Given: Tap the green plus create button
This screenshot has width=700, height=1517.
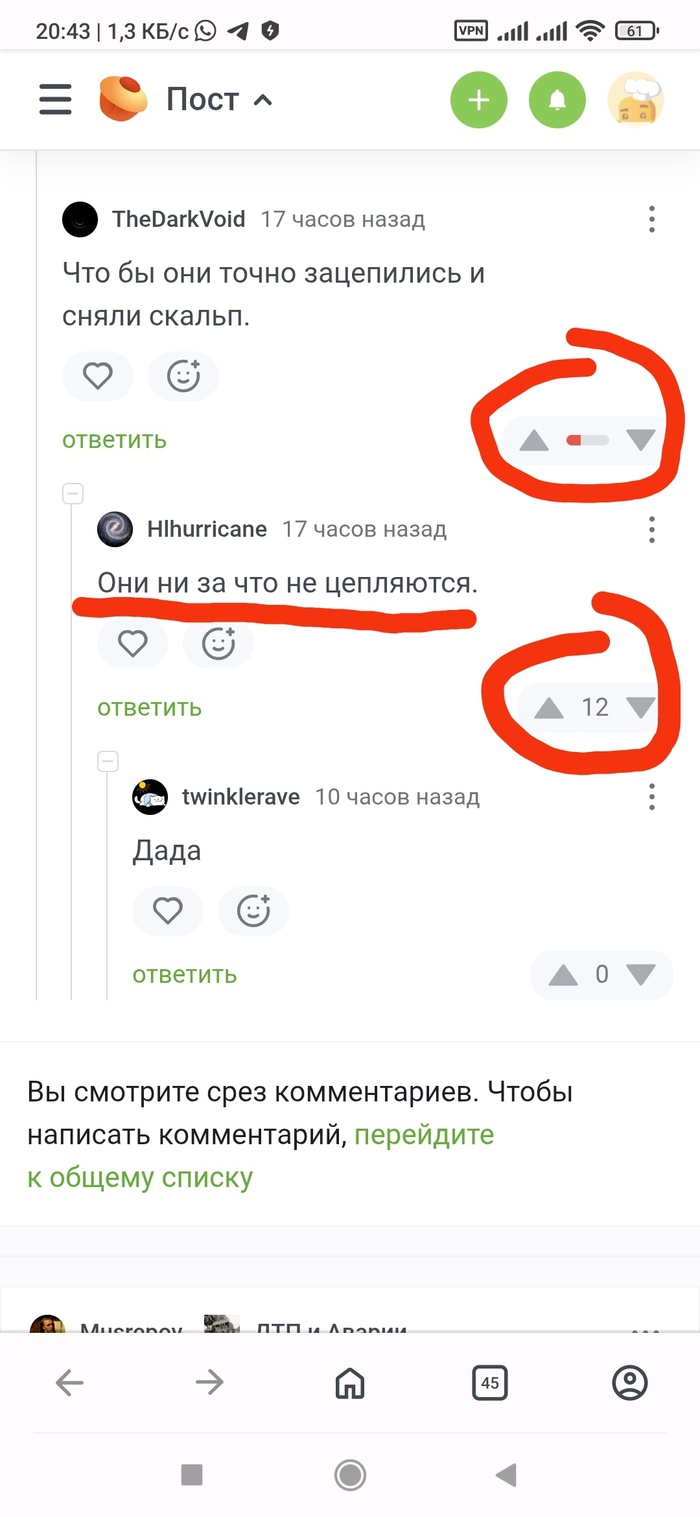Looking at the screenshot, I should point(479,99).
